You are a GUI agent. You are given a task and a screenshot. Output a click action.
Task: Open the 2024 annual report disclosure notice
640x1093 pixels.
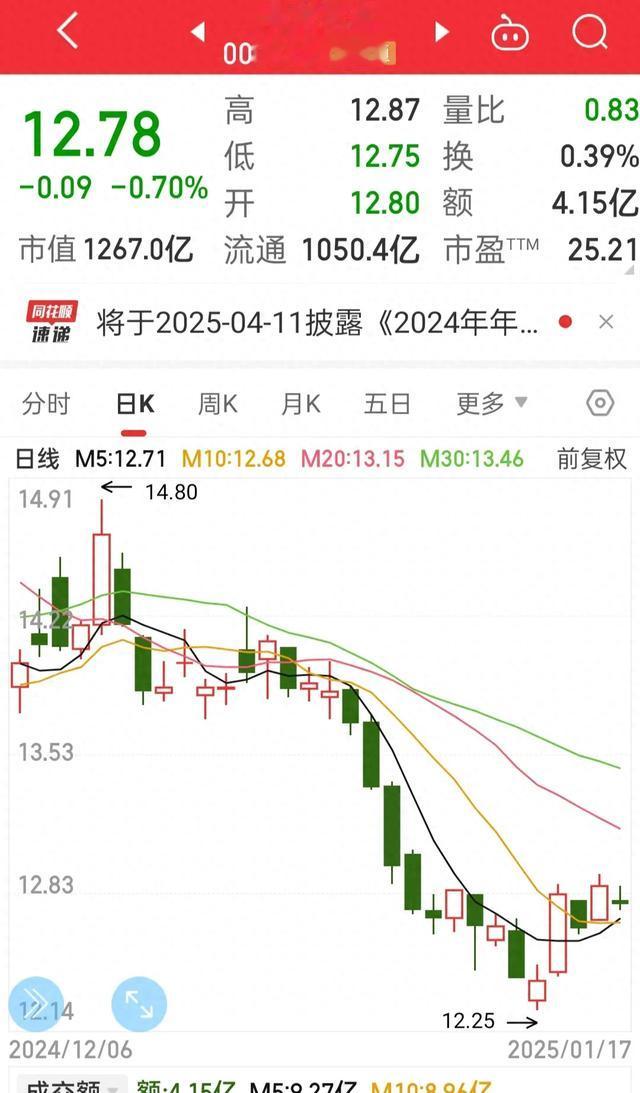click(x=318, y=323)
